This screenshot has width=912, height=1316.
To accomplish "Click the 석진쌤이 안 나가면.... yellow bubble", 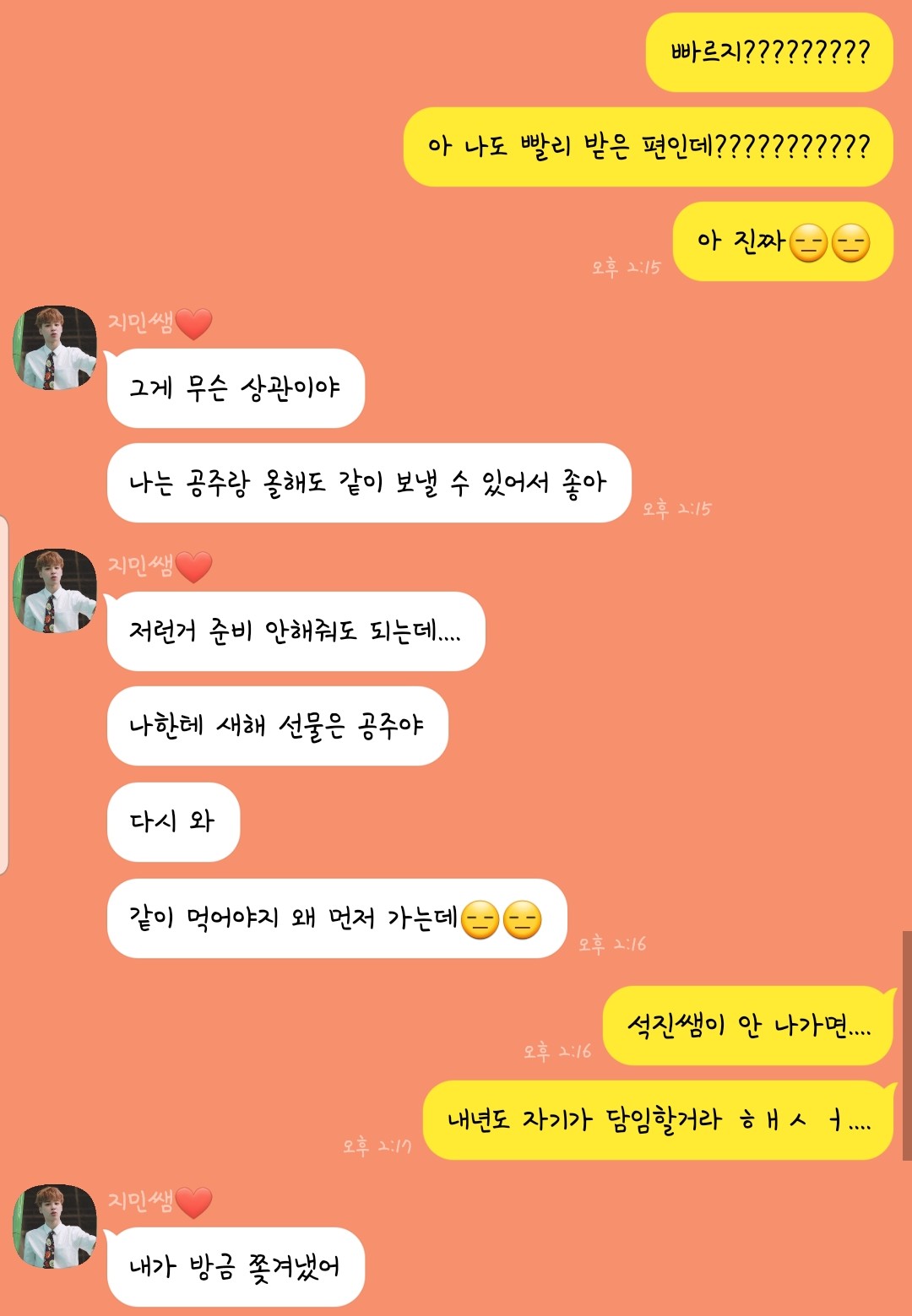I will tap(746, 1024).
